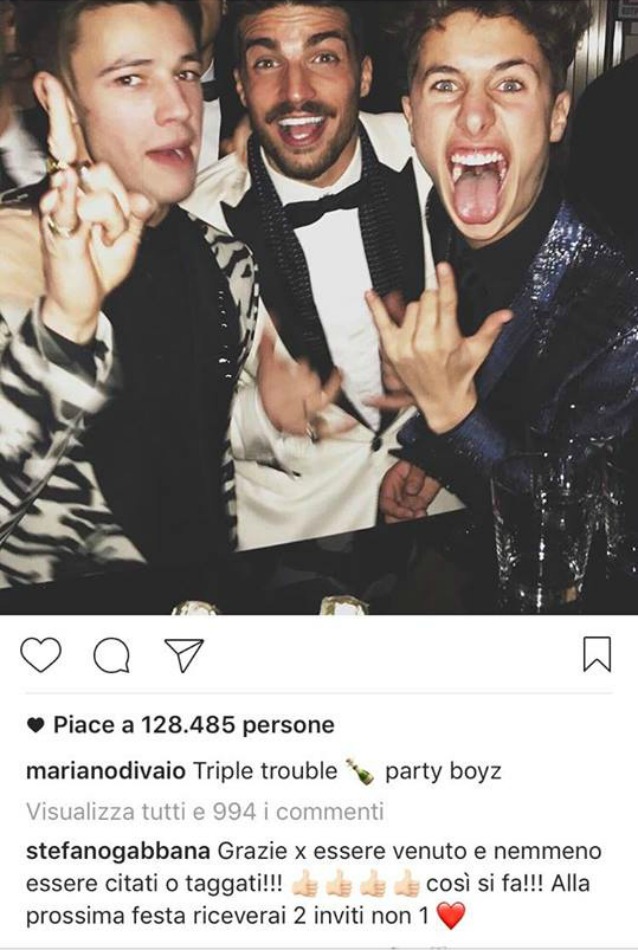The width and height of the screenshot is (638, 950).
Task: Open the list of 128.485 likes
Action: tap(193, 725)
